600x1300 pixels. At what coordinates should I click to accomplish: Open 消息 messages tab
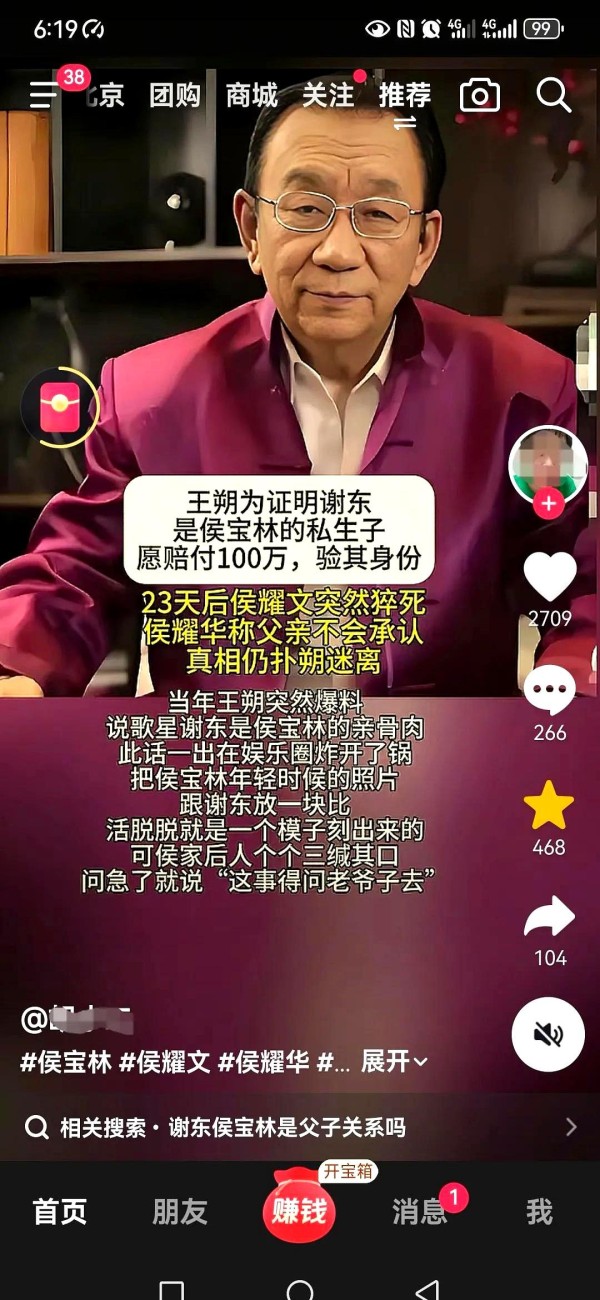pyautogui.click(x=420, y=1212)
